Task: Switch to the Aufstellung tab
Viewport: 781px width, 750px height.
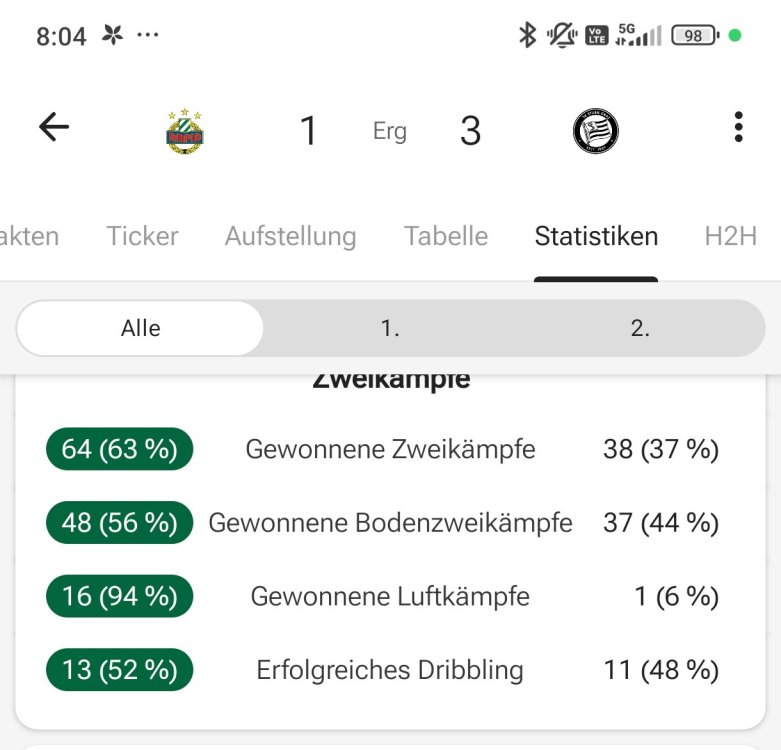Action: (x=290, y=236)
